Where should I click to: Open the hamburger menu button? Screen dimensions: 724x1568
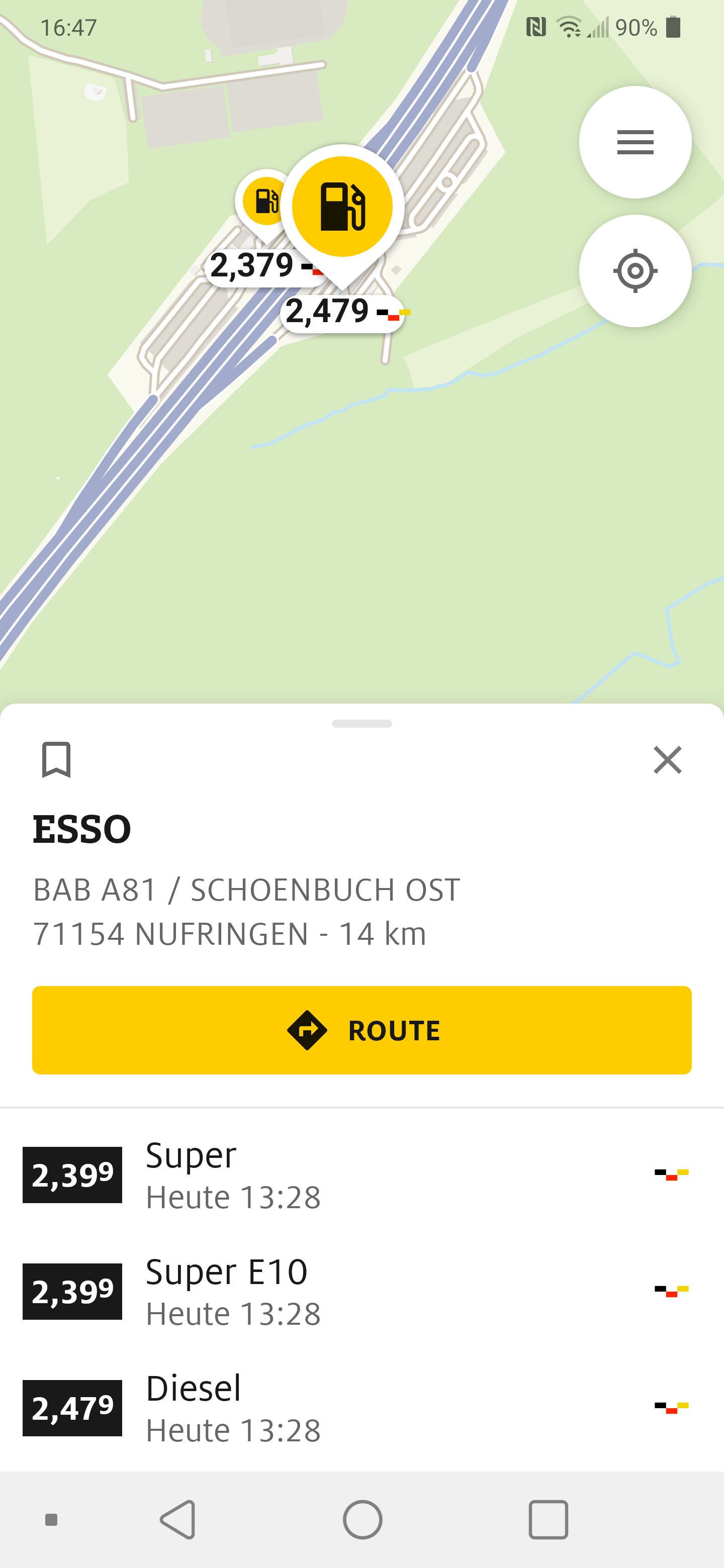[635, 142]
